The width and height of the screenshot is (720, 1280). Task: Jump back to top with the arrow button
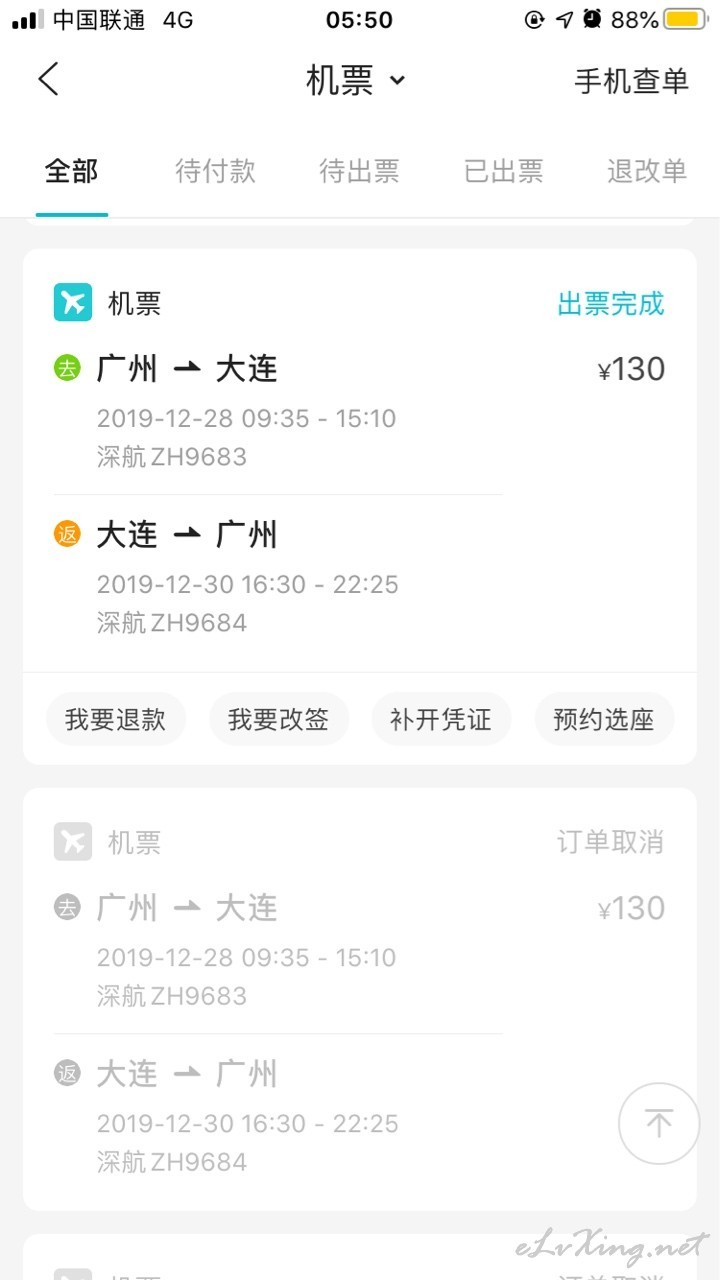tap(659, 1123)
